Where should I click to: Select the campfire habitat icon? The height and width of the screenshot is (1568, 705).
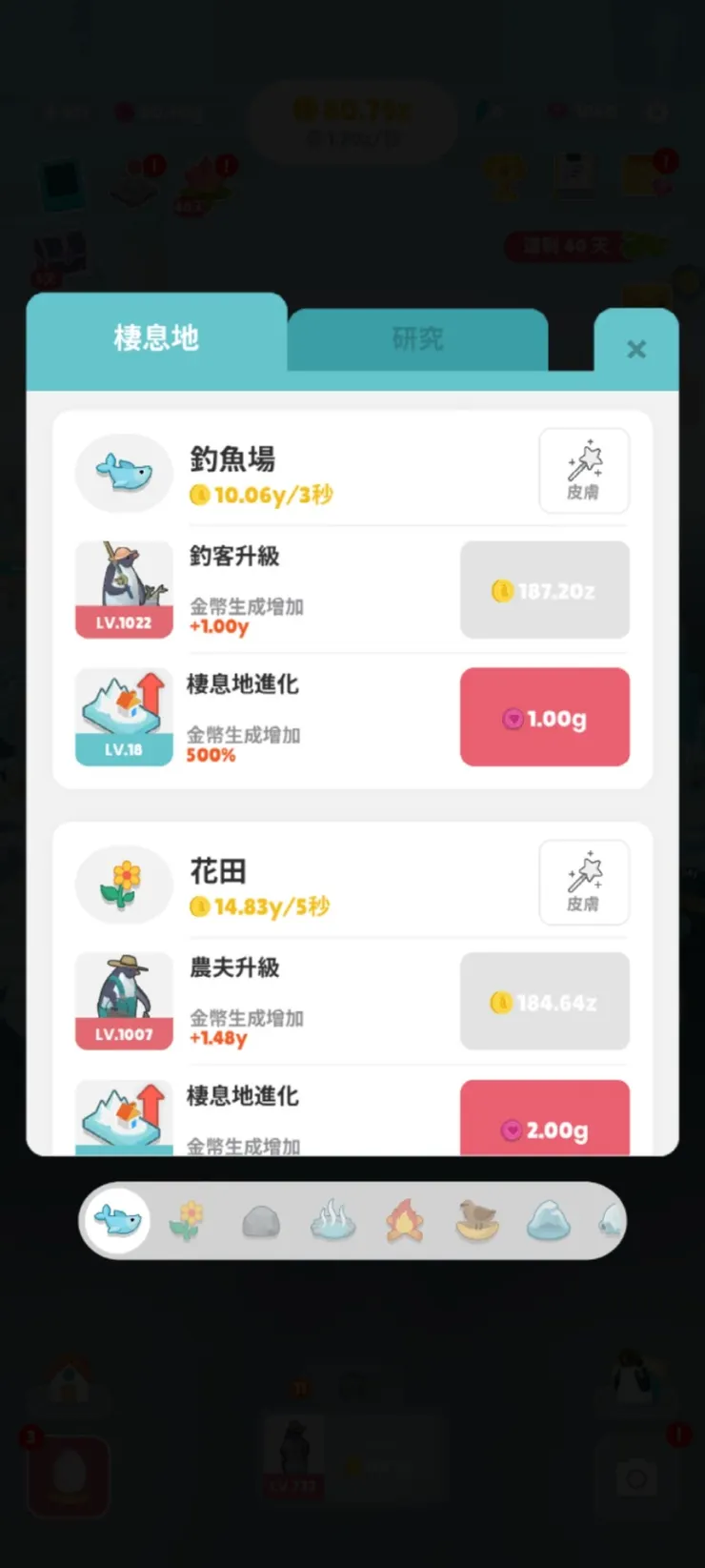pos(405,1220)
